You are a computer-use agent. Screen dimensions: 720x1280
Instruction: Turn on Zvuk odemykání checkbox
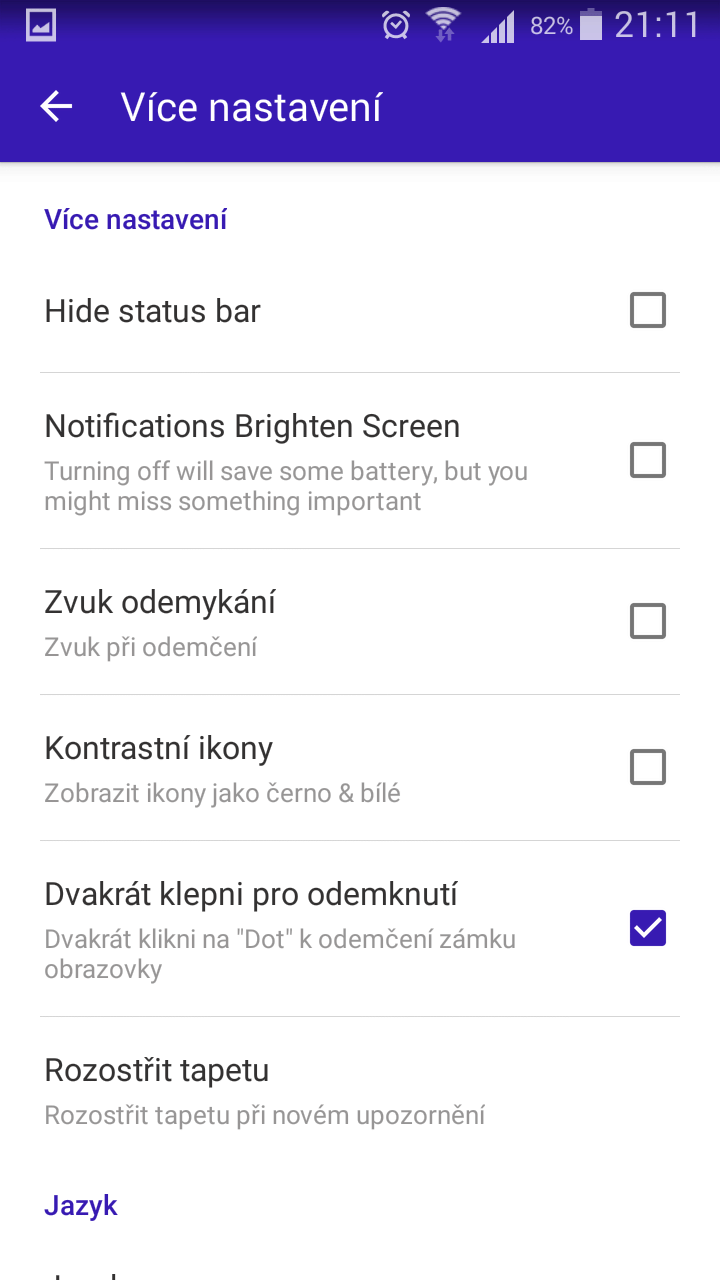[x=648, y=621]
